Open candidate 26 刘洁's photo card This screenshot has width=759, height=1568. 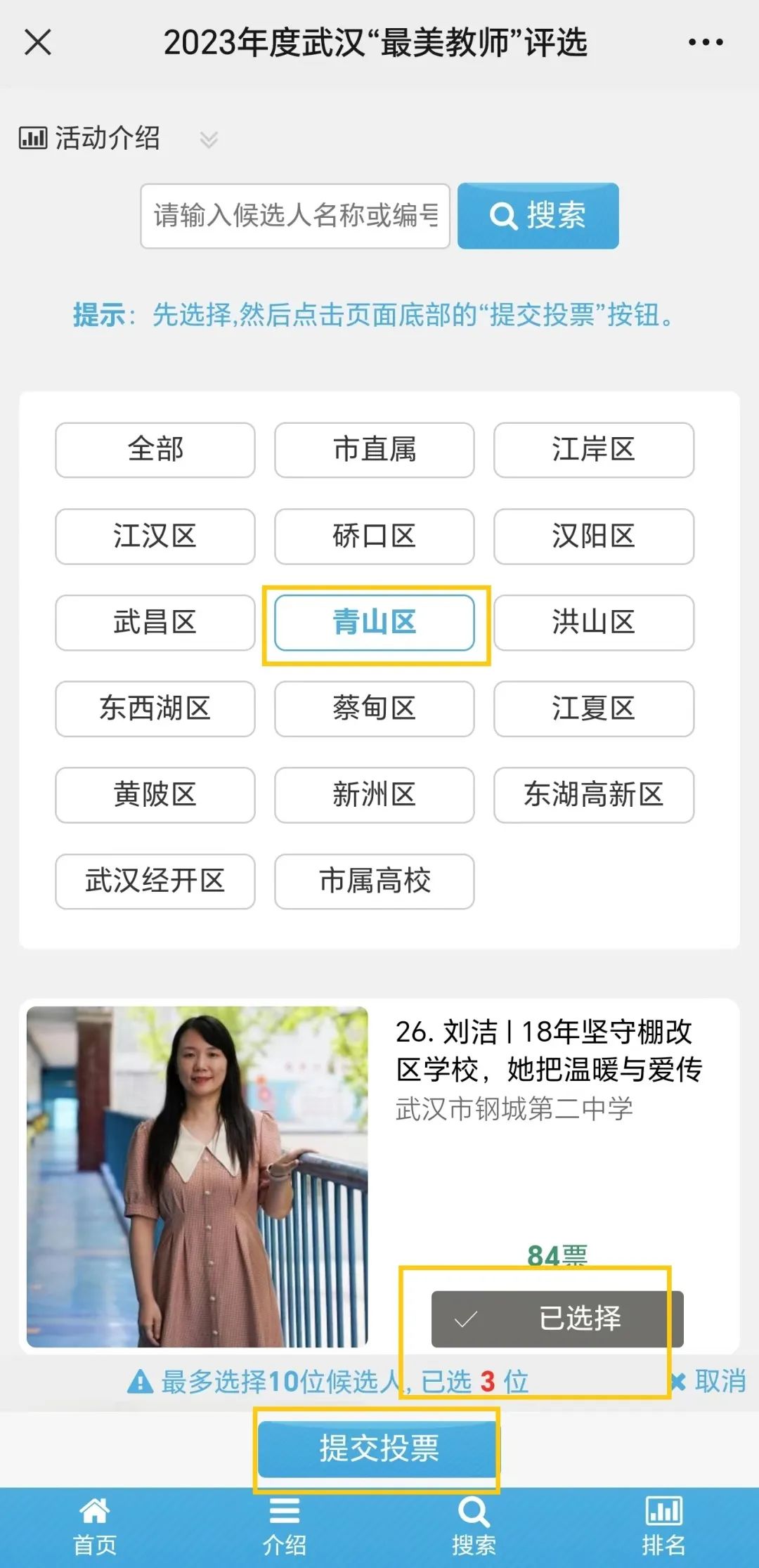tap(197, 1177)
